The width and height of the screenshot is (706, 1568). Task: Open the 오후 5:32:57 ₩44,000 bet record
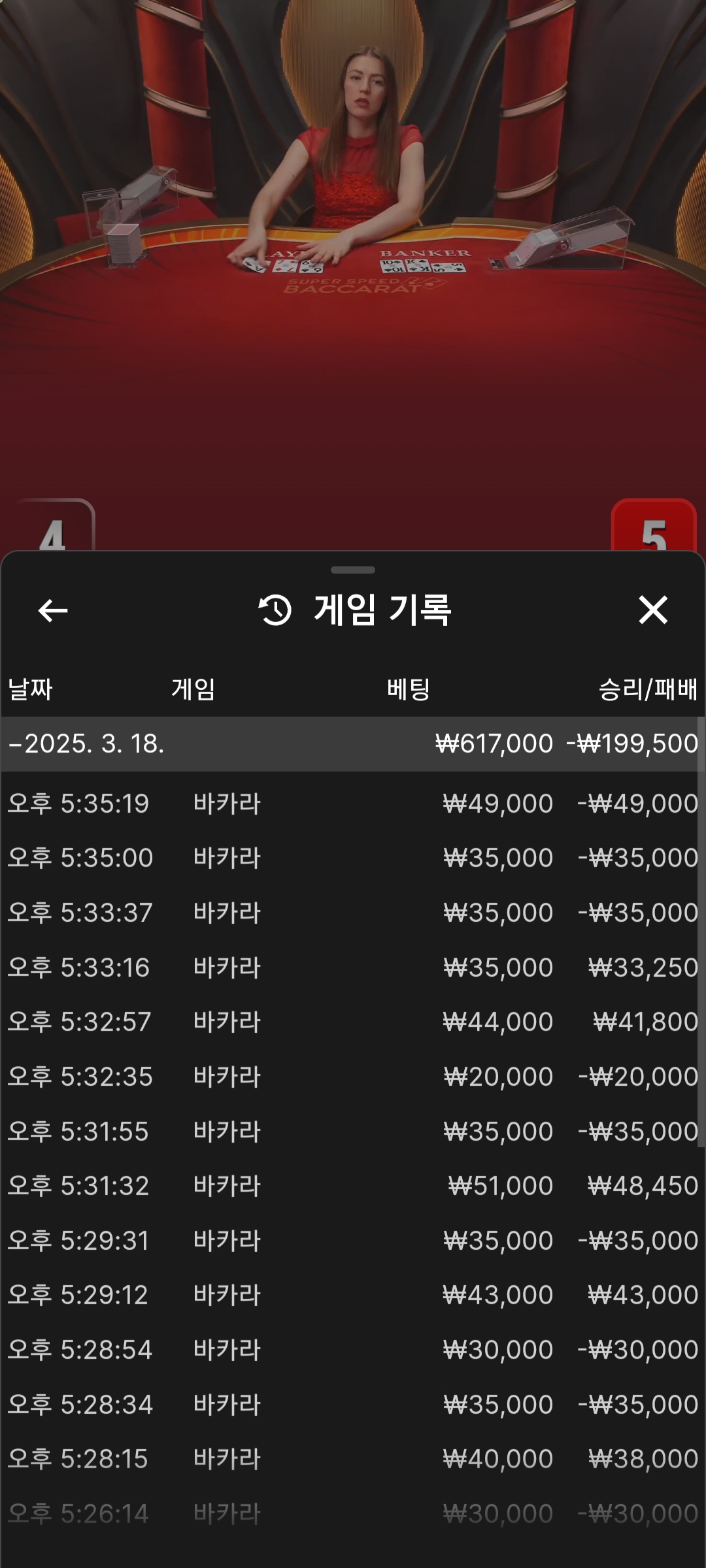pyautogui.click(x=353, y=1022)
